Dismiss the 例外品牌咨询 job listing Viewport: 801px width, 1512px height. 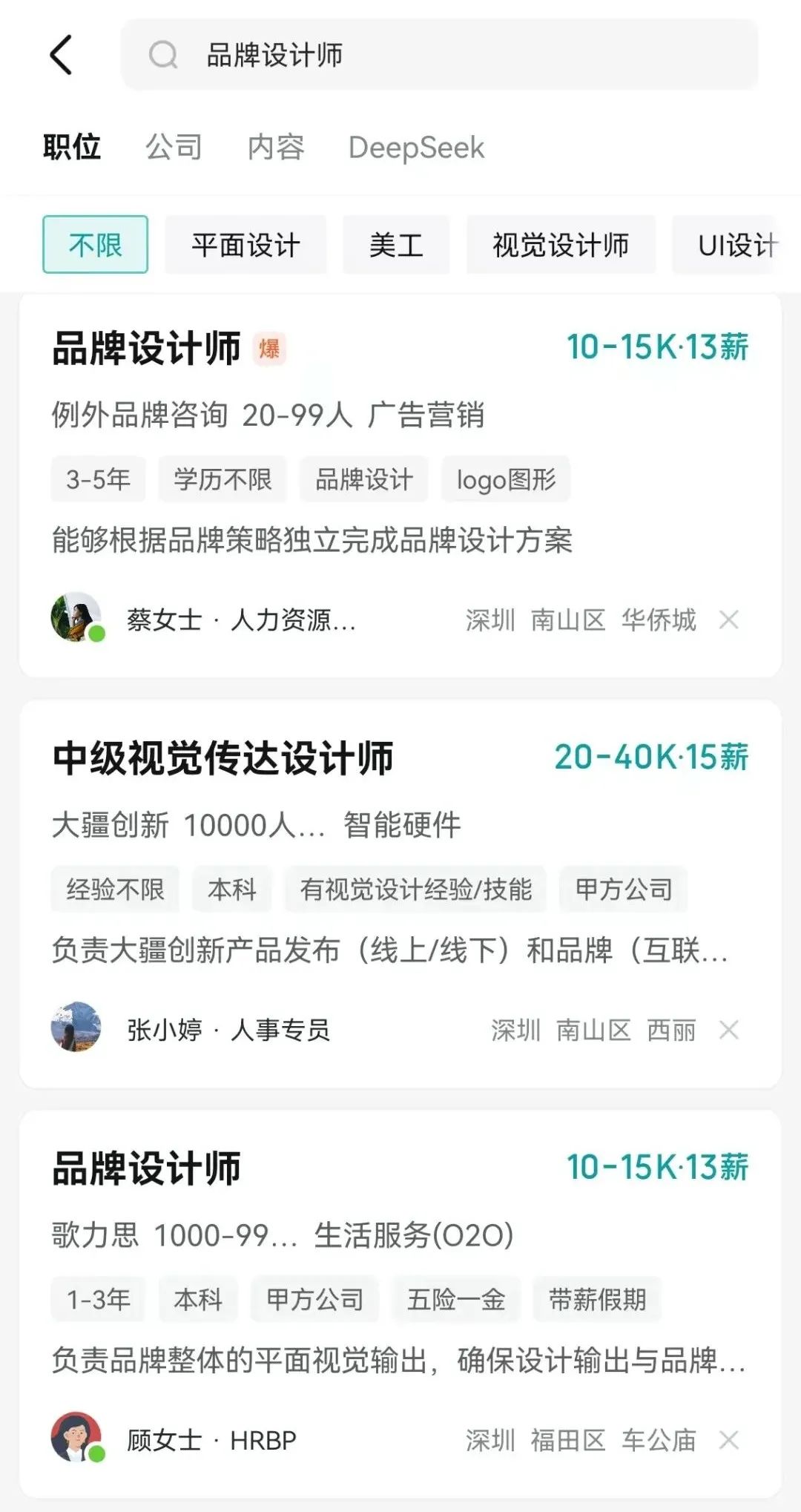point(729,619)
